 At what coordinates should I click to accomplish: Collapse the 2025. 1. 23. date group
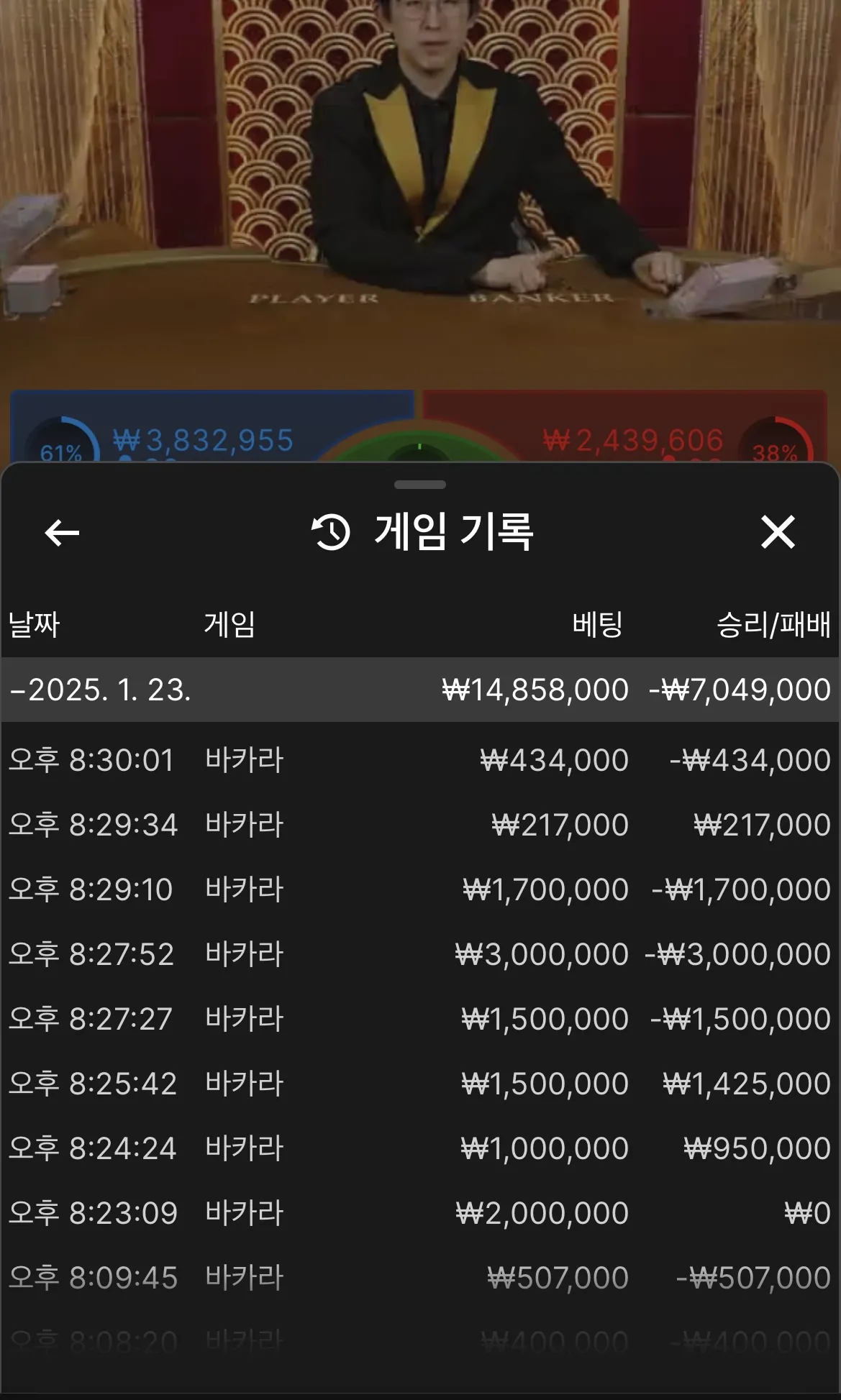(101, 690)
